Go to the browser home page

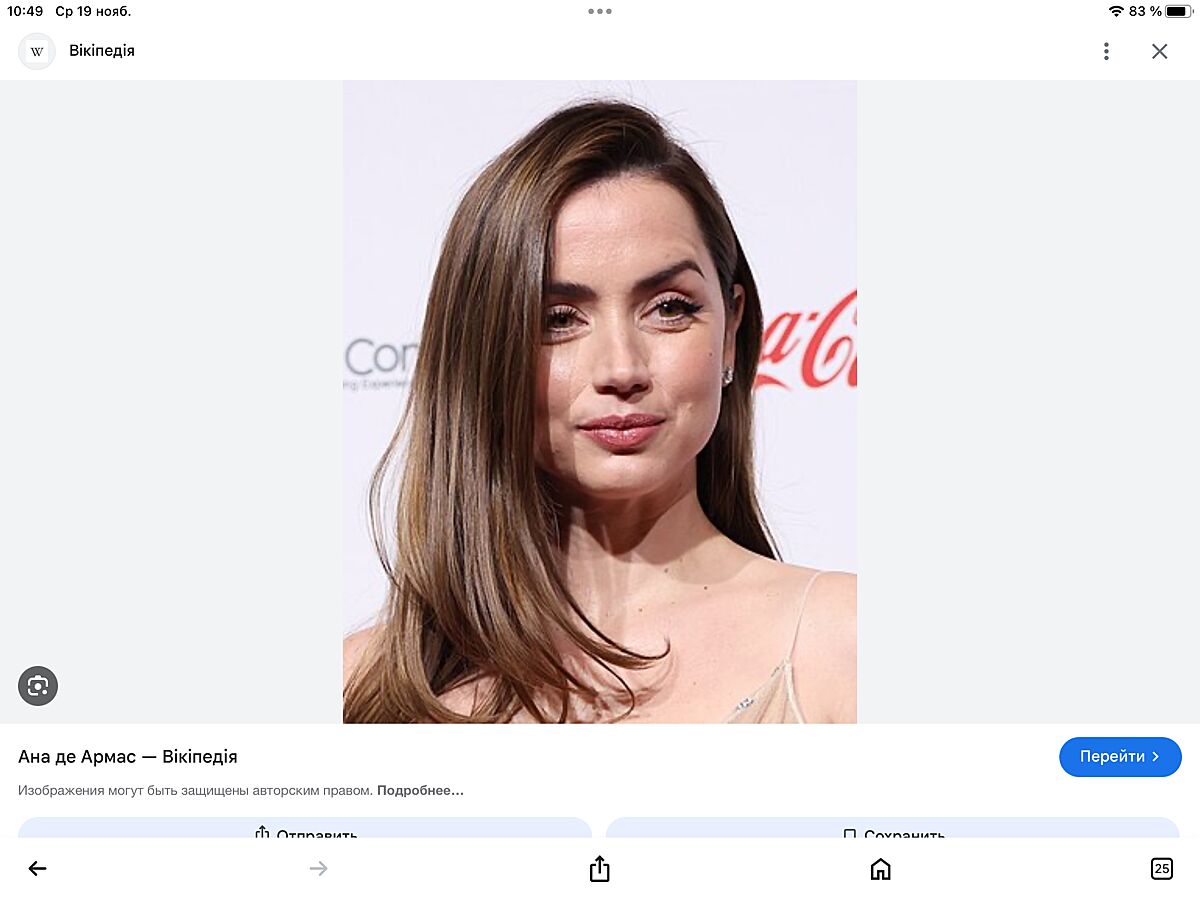tap(880, 869)
